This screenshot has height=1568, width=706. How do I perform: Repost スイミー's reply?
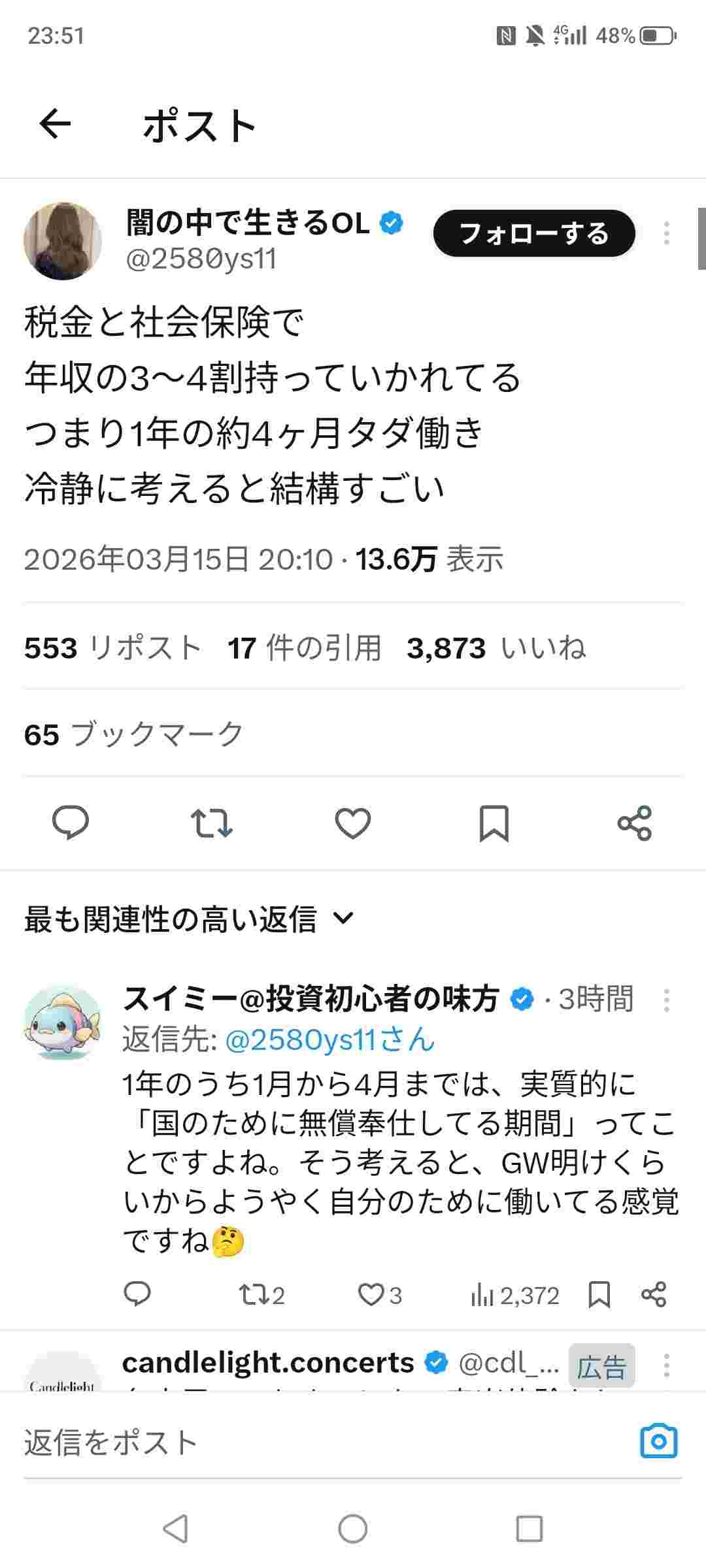pyautogui.click(x=261, y=1295)
